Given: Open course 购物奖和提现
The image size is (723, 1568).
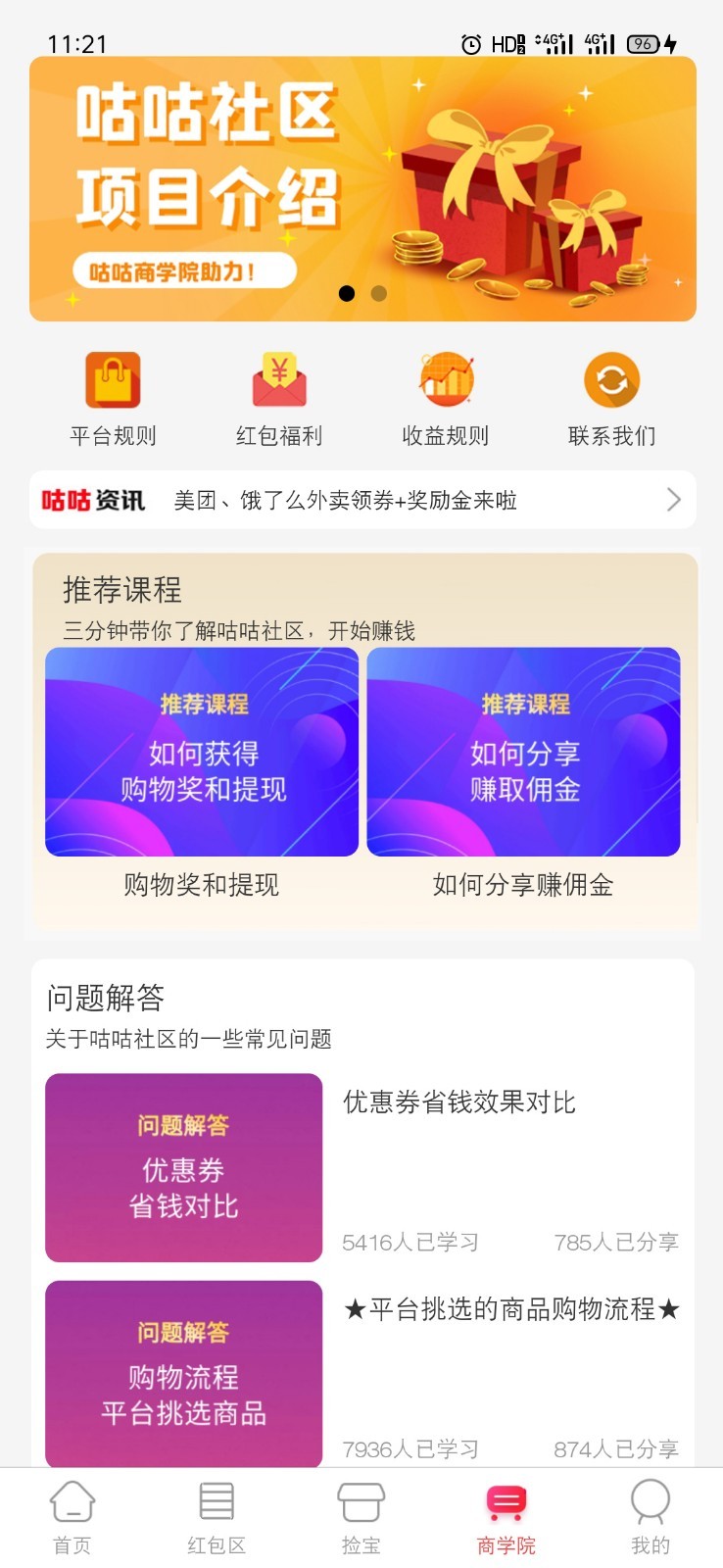Looking at the screenshot, I should point(201,752).
